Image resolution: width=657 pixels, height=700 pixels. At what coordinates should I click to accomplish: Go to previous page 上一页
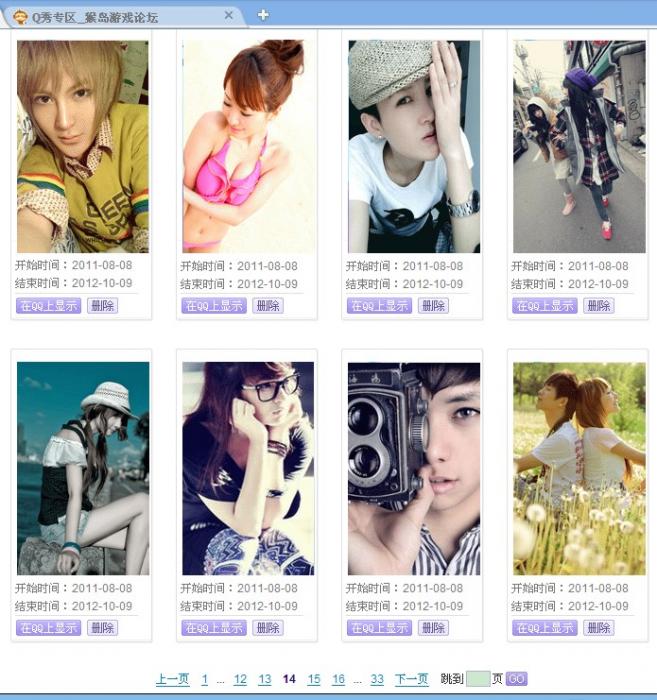point(172,679)
